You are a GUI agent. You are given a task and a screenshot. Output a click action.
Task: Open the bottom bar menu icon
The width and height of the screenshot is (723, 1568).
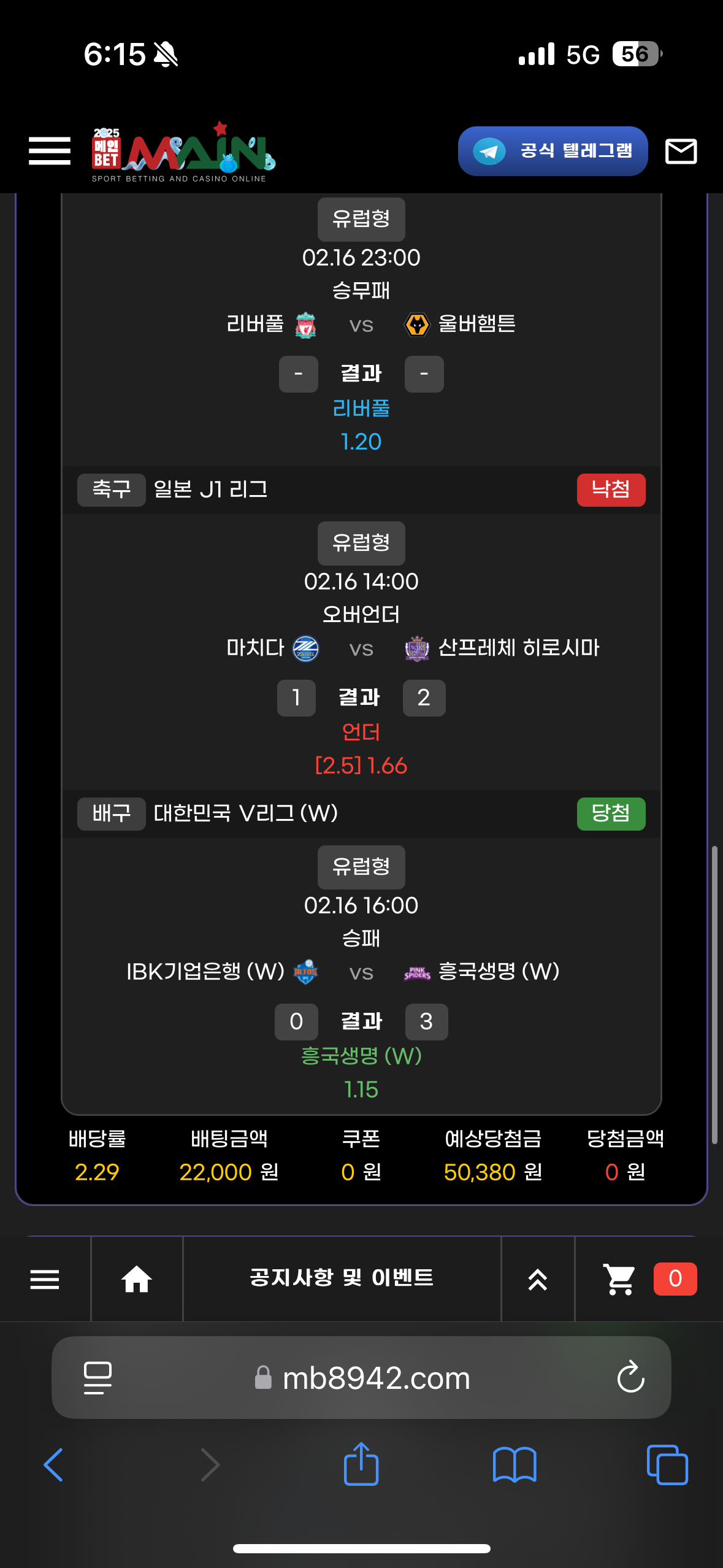45,1279
